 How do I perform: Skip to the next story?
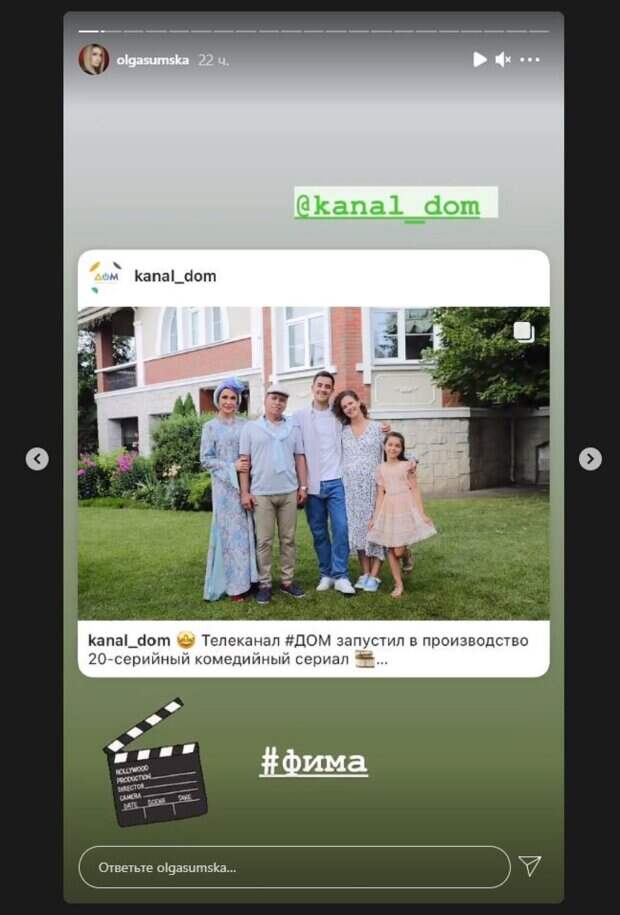pyautogui.click(x=590, y=459)
